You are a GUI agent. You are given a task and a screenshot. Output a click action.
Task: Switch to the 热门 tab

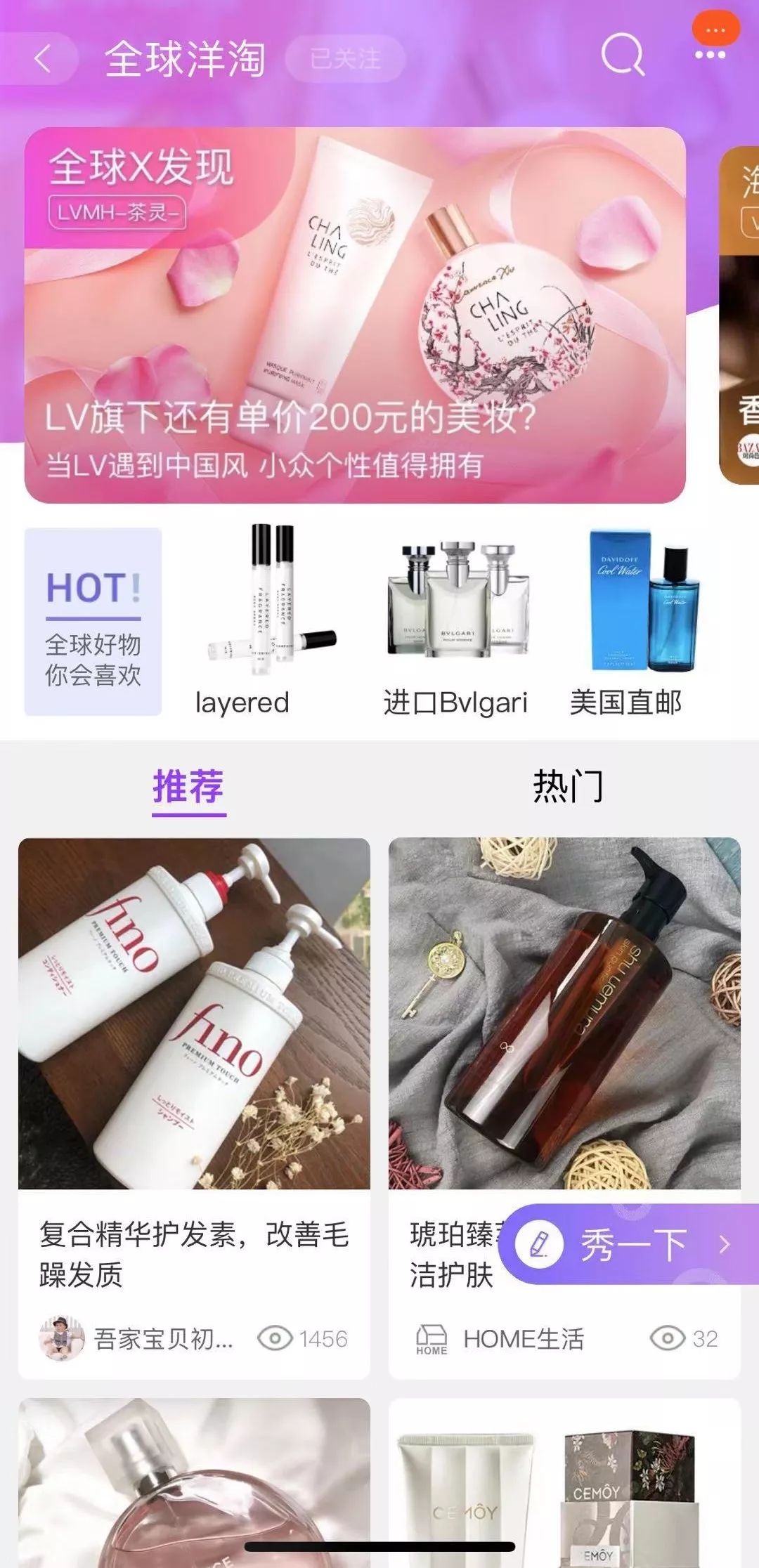pyautogui.click(x=568, y=787)
